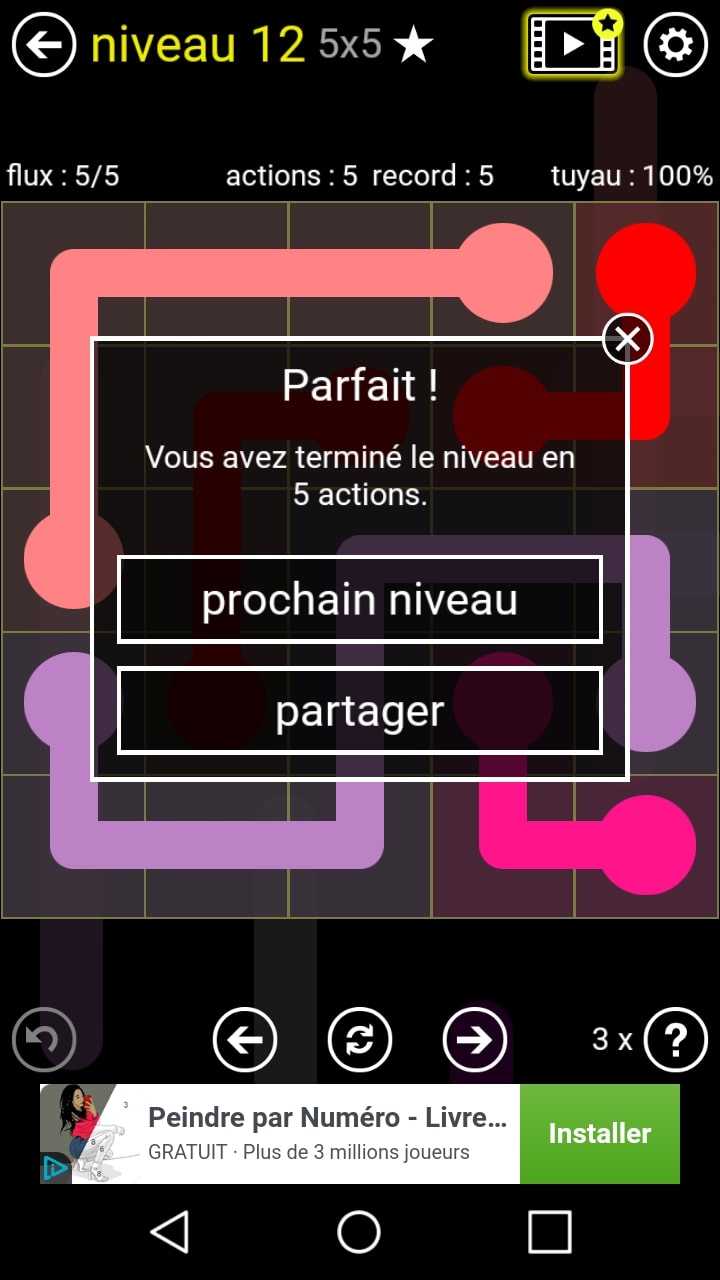This screenshot has height=1280, width=720.
Task: Tap Installer on the ad banner
Action: click(599, 1134)
